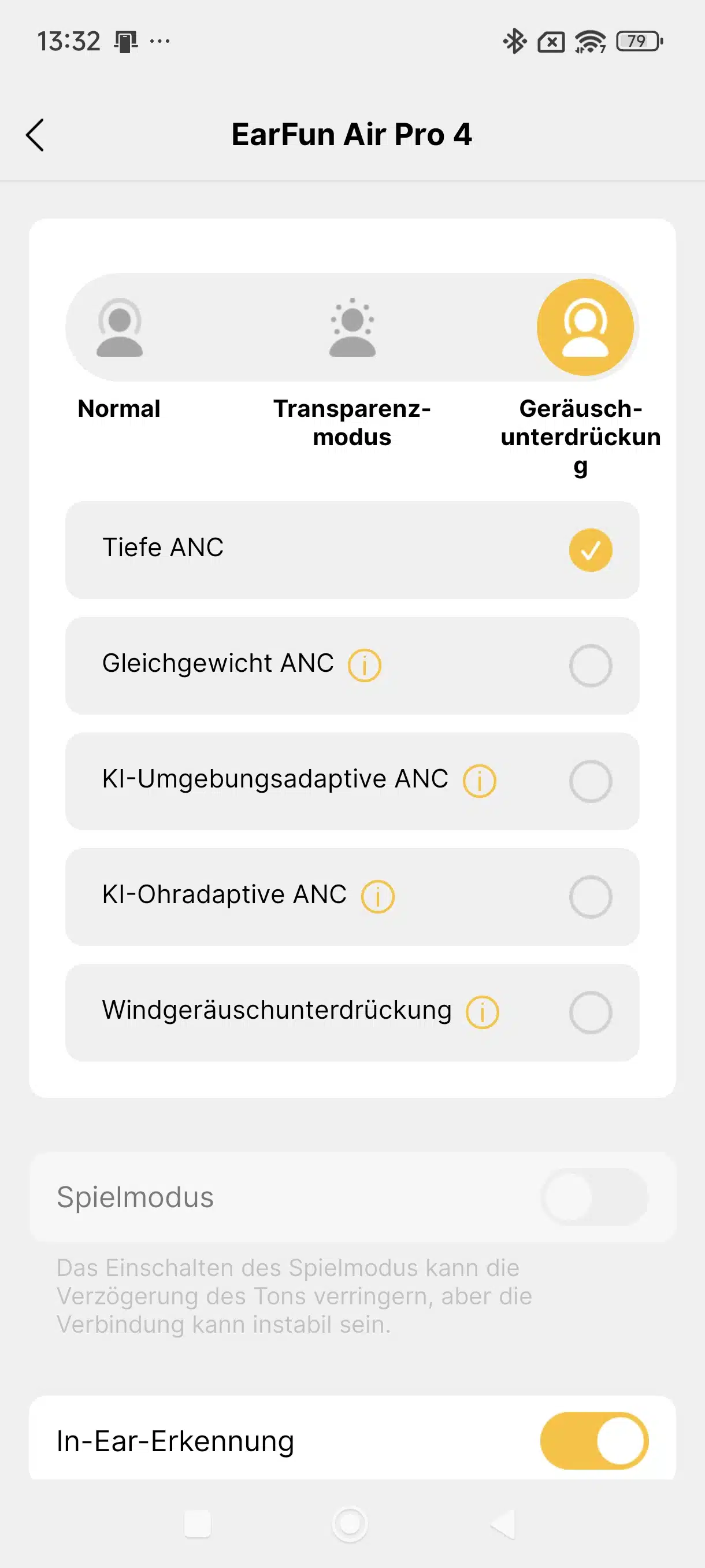This screenshot has width=705, height=1568.
Task: Show info about Windgeräuschunterdrückung
Action: click(x=483, y=1012)
